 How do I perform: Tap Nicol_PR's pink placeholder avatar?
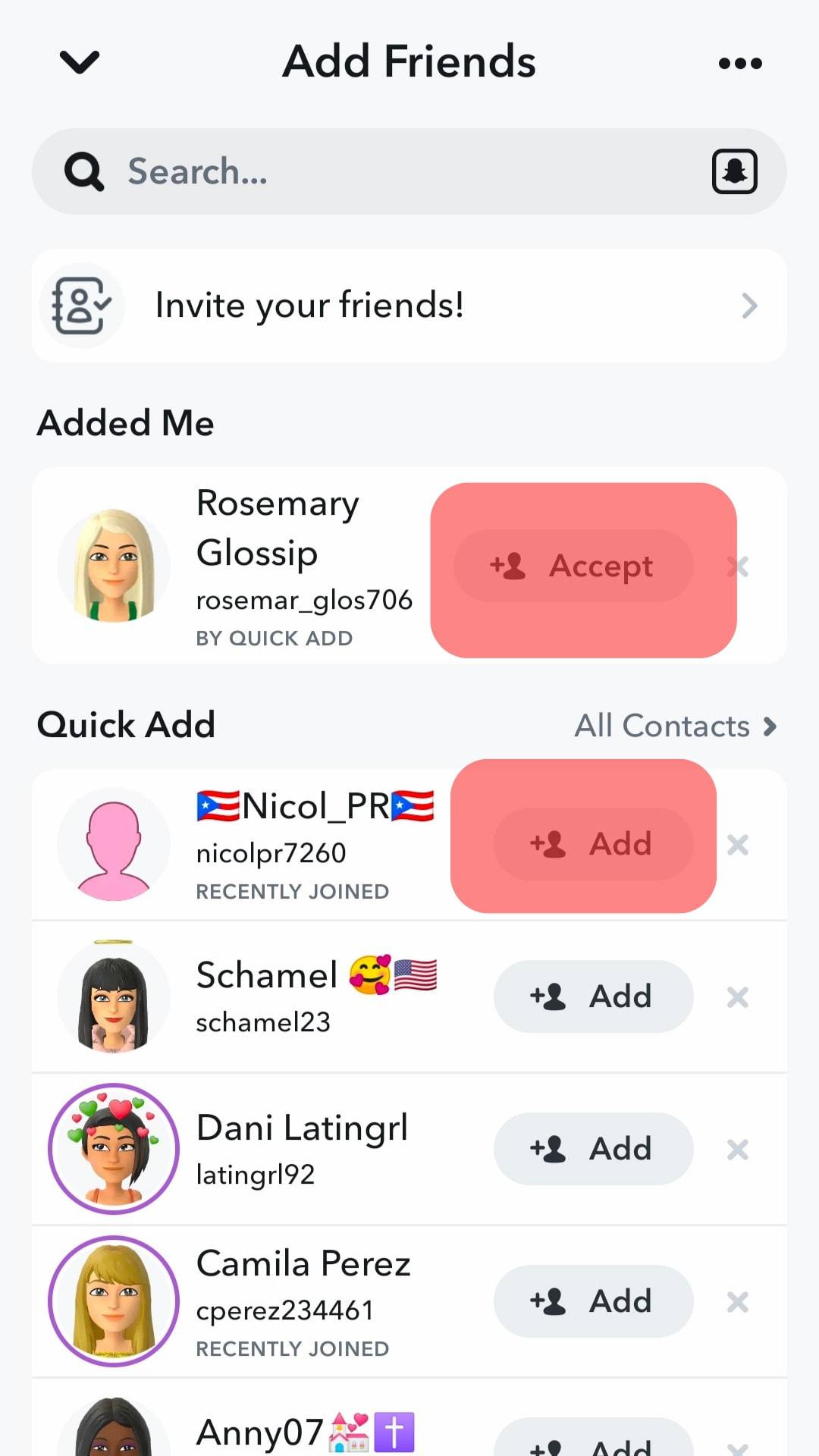pyautogui.click(x=114, y=844)
